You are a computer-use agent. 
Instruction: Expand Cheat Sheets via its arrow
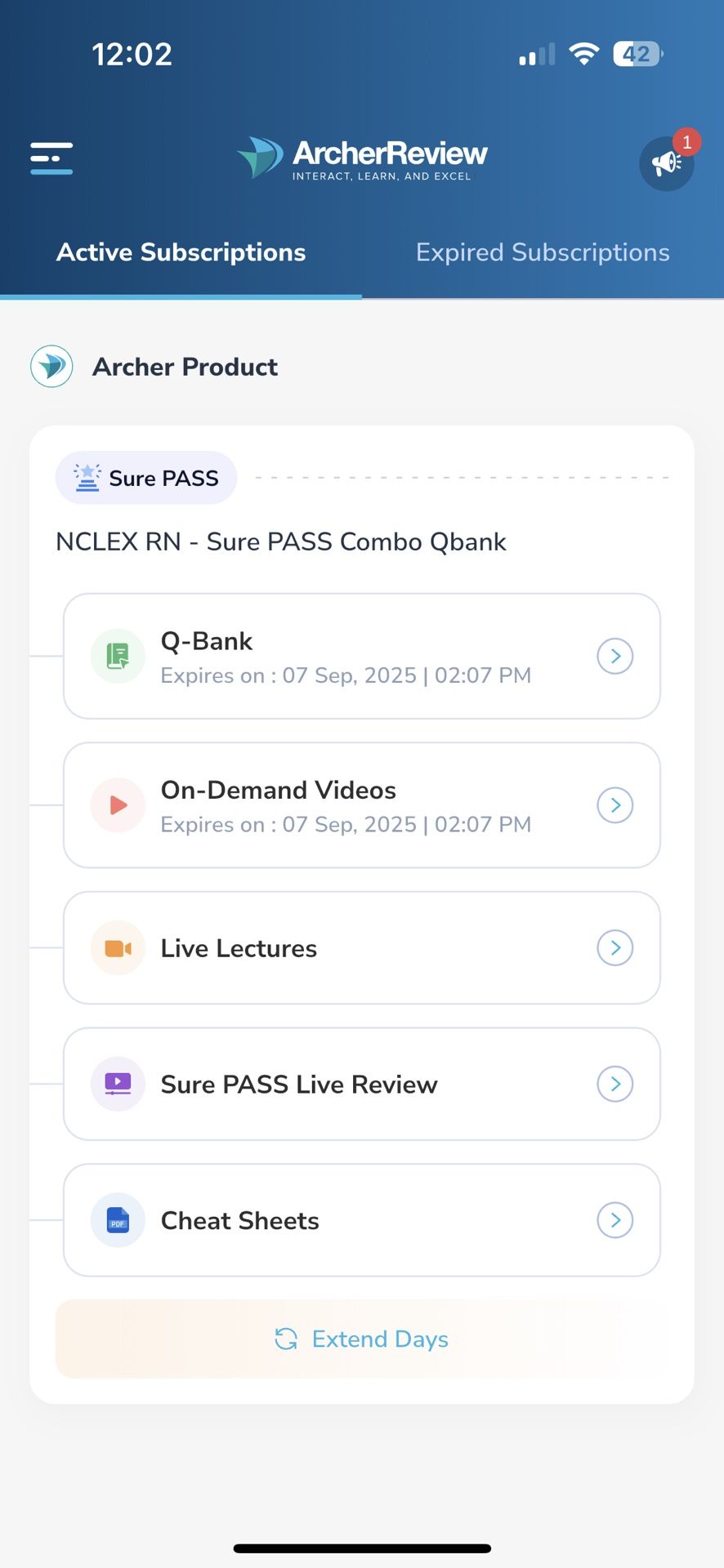[615, 1220]
